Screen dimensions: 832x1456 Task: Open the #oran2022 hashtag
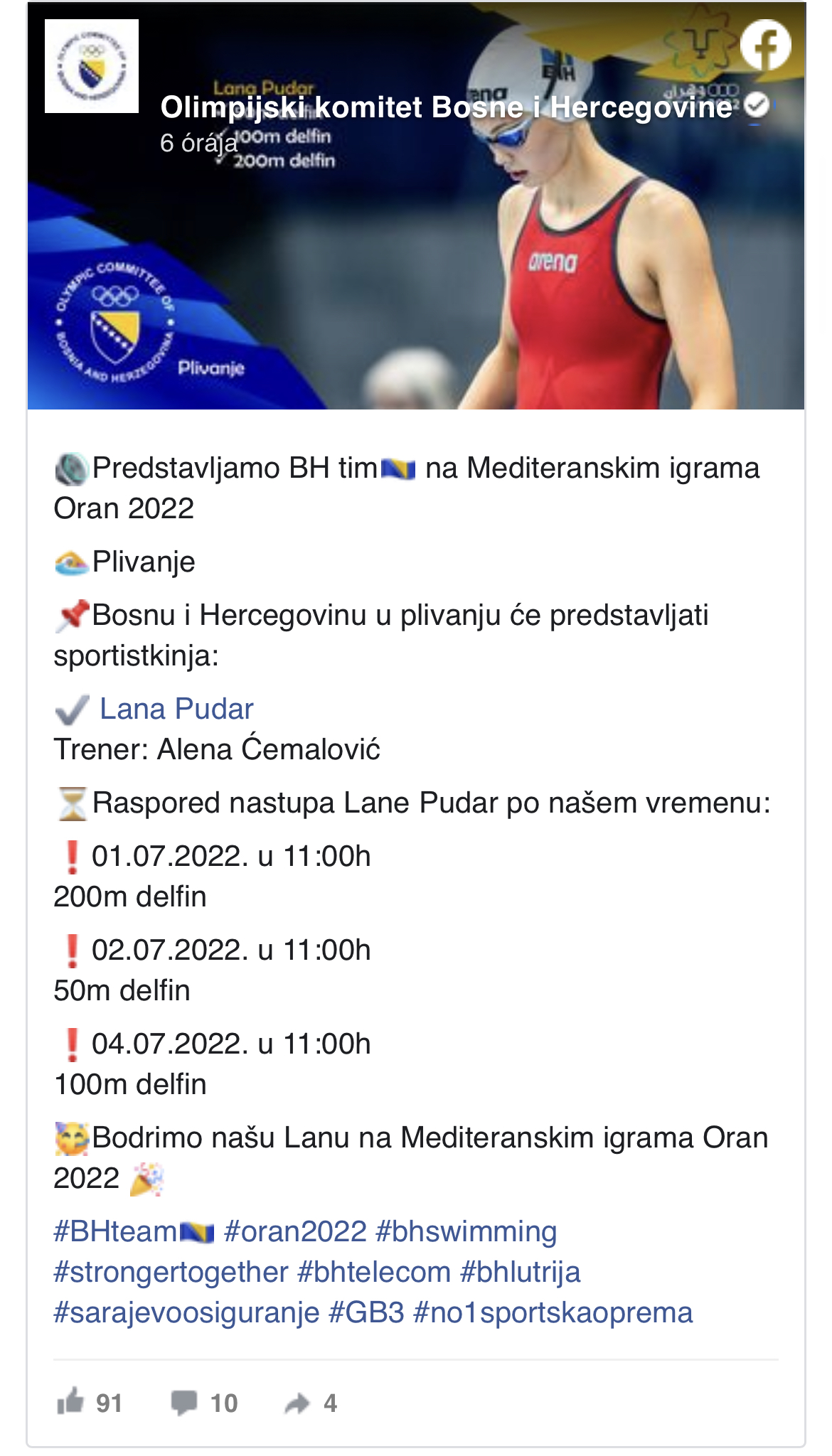(295, 1231)
